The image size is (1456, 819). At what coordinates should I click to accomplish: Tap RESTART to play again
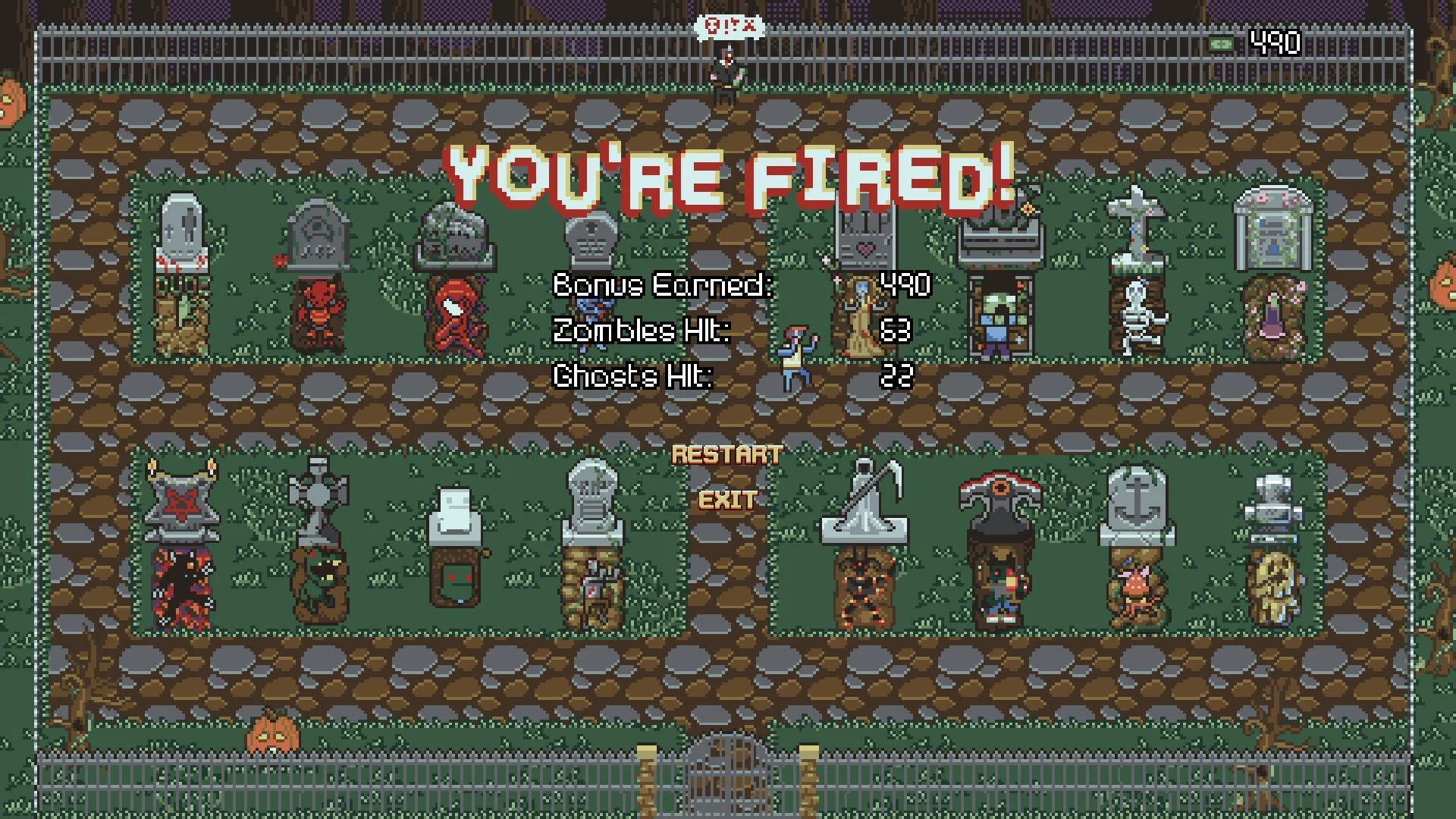click(726, 454)
